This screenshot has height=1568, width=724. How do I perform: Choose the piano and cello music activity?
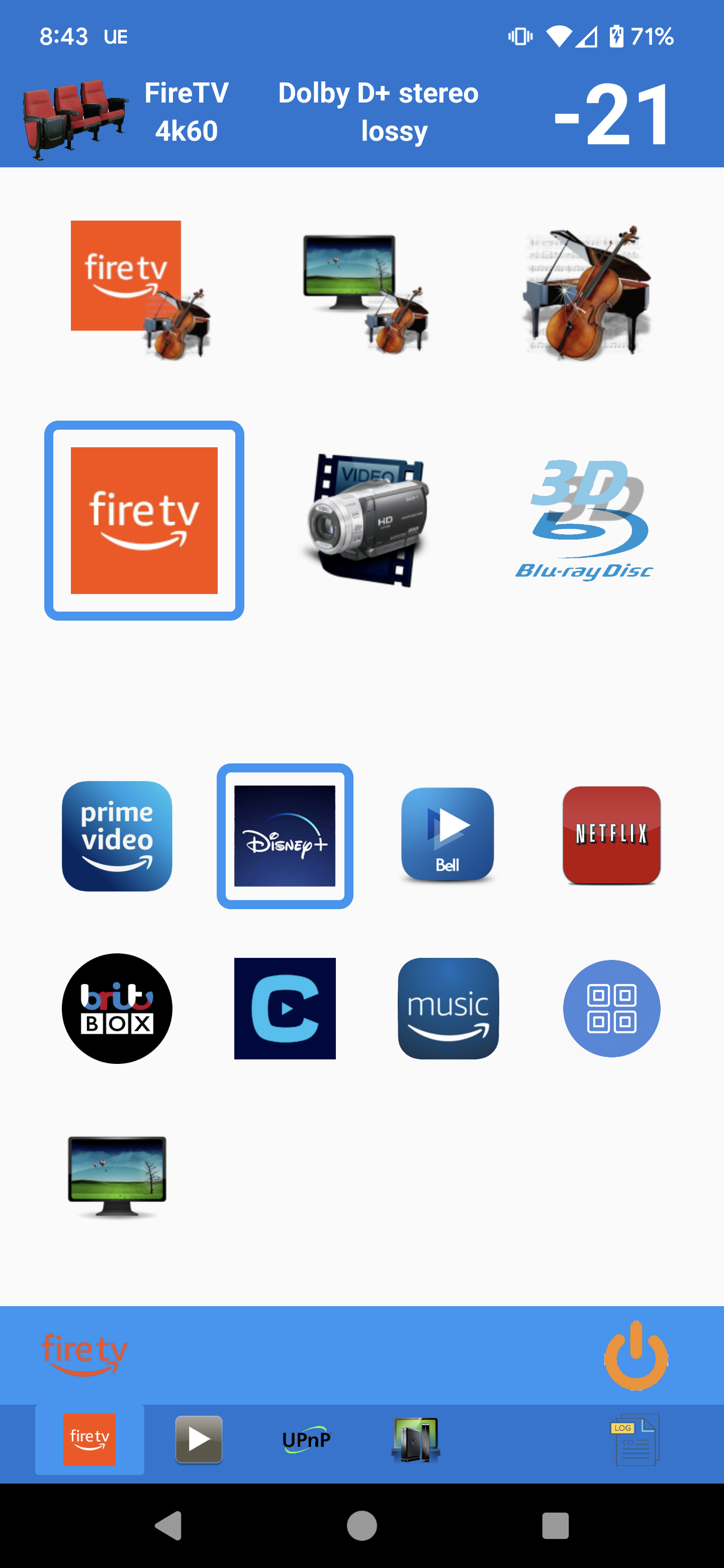pyautogui.click(x=586, y=293)
